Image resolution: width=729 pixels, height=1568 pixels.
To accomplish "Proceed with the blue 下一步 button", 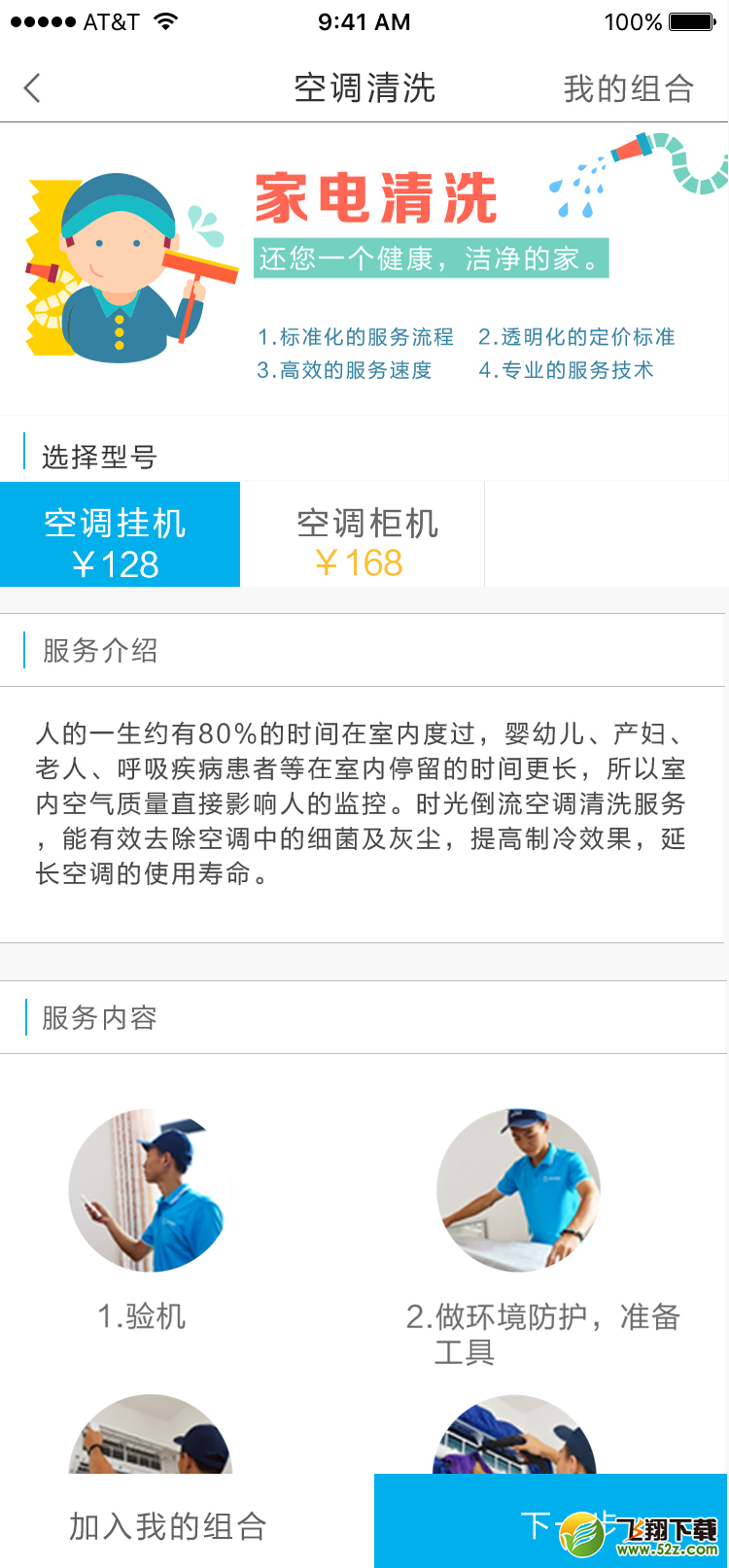I will click(551, 1521).
